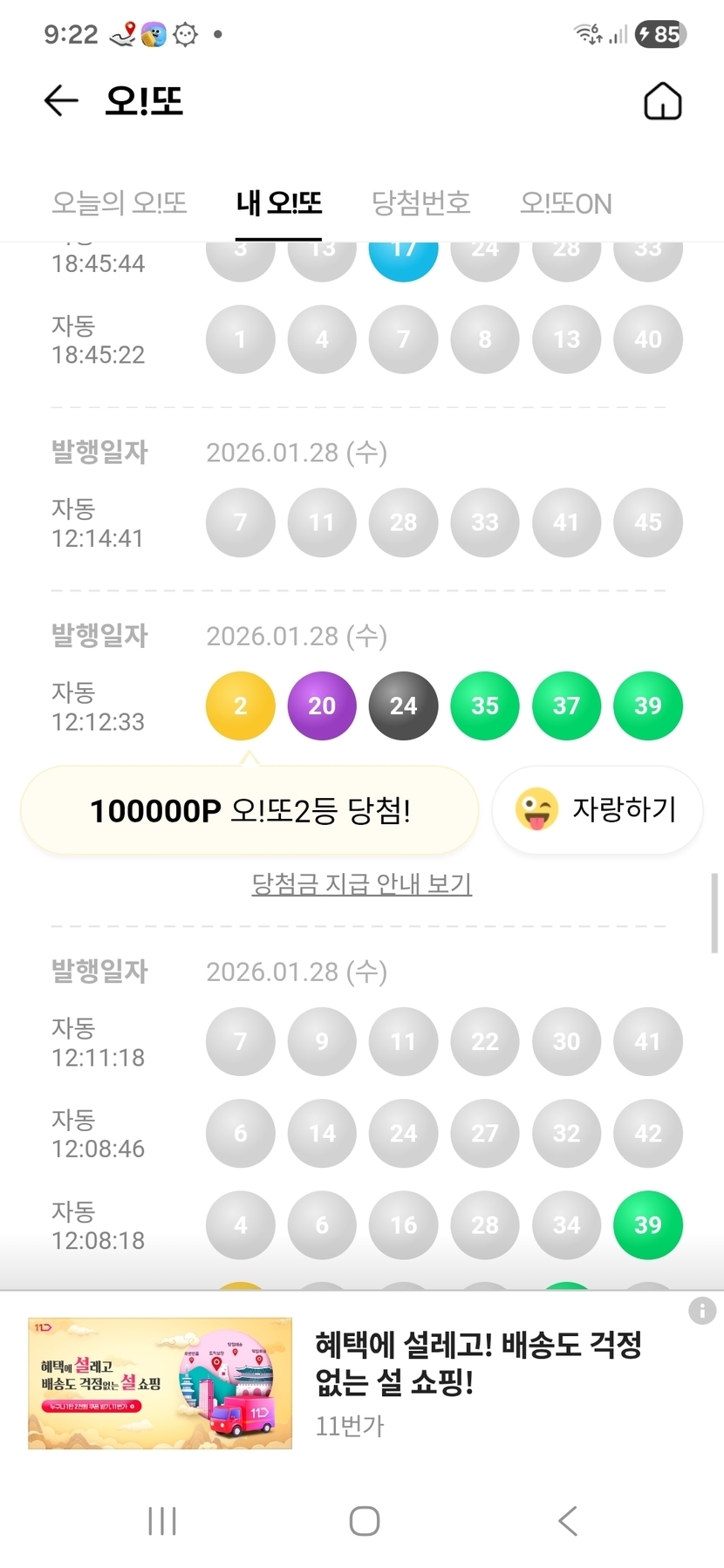The width and height of the screenshot is (724, 1568).
Task: Switch to the 오늘의 오!또 tab
Action: click(120, 203)
